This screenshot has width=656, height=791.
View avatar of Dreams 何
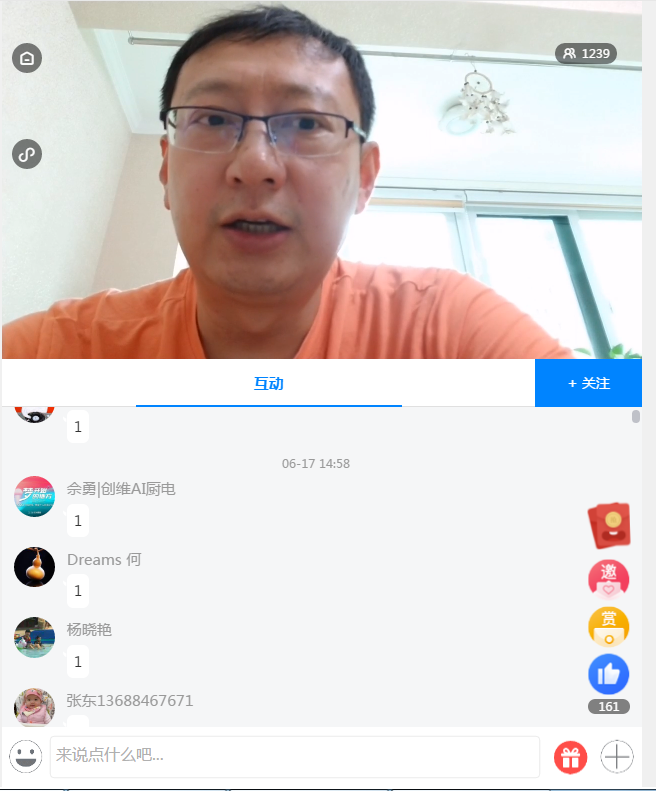click(x=34, y=566)
